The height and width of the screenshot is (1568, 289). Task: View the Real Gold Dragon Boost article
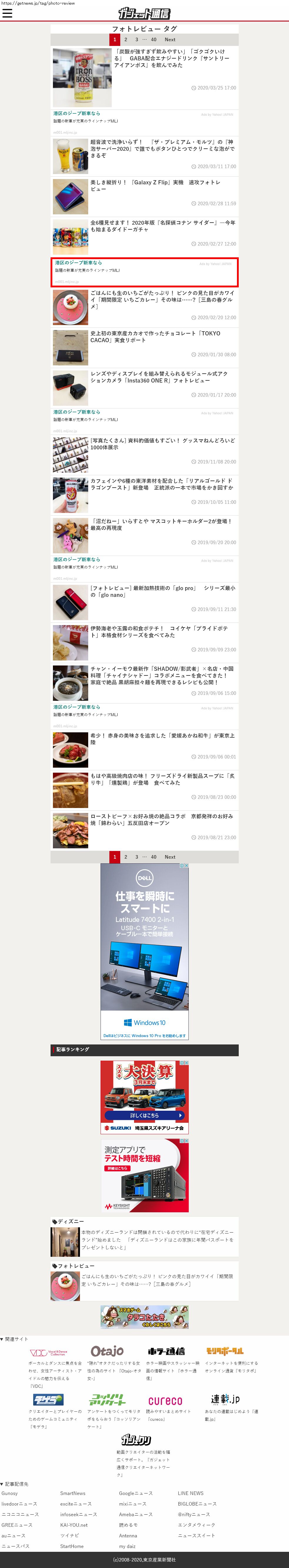tap(161, 484)
